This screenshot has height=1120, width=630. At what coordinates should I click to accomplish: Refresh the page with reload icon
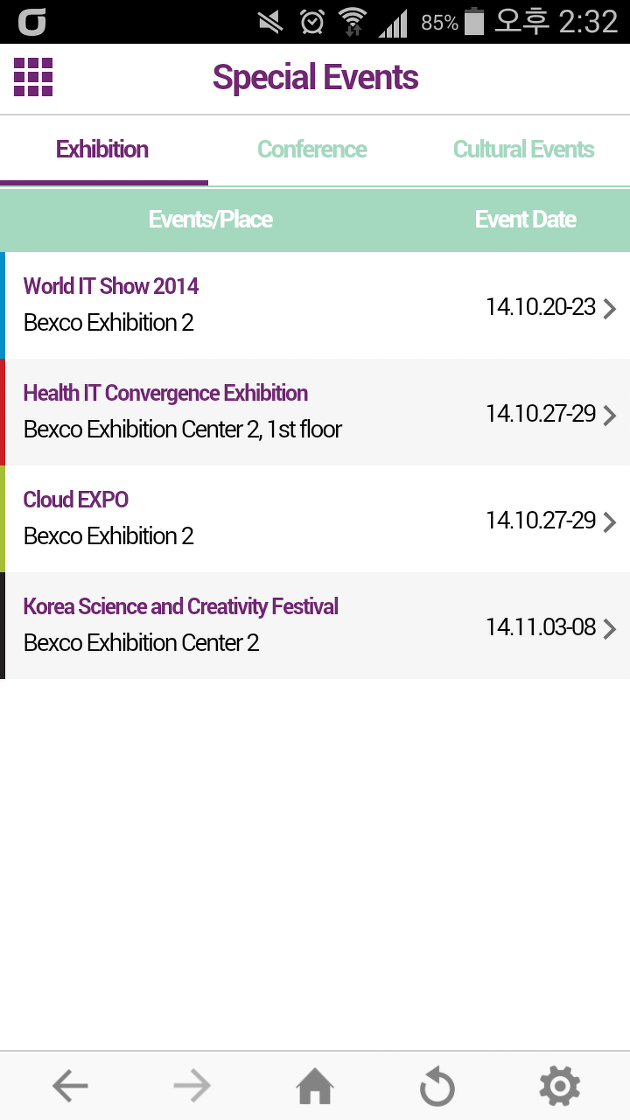437,1086
